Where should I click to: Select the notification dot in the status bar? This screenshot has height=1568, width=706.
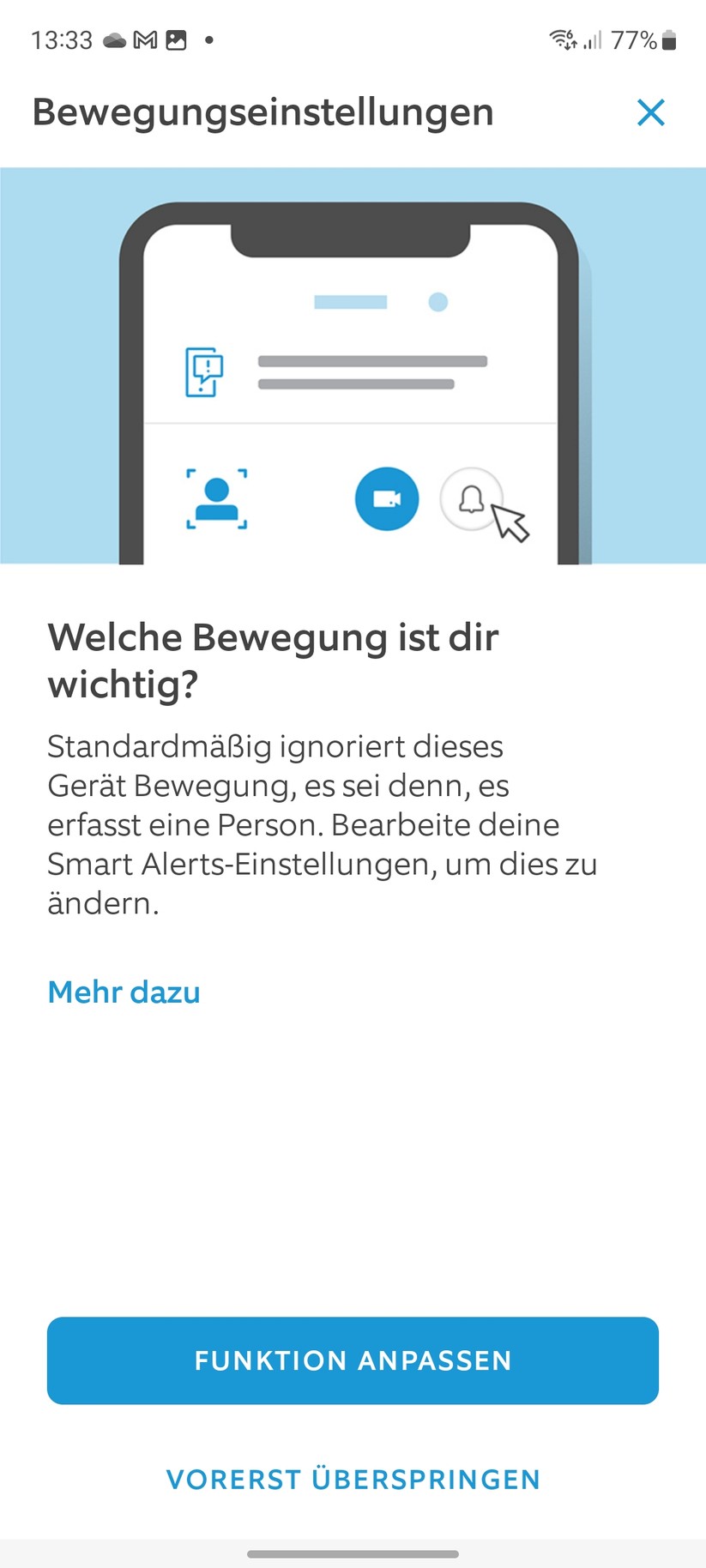[208, 41]
